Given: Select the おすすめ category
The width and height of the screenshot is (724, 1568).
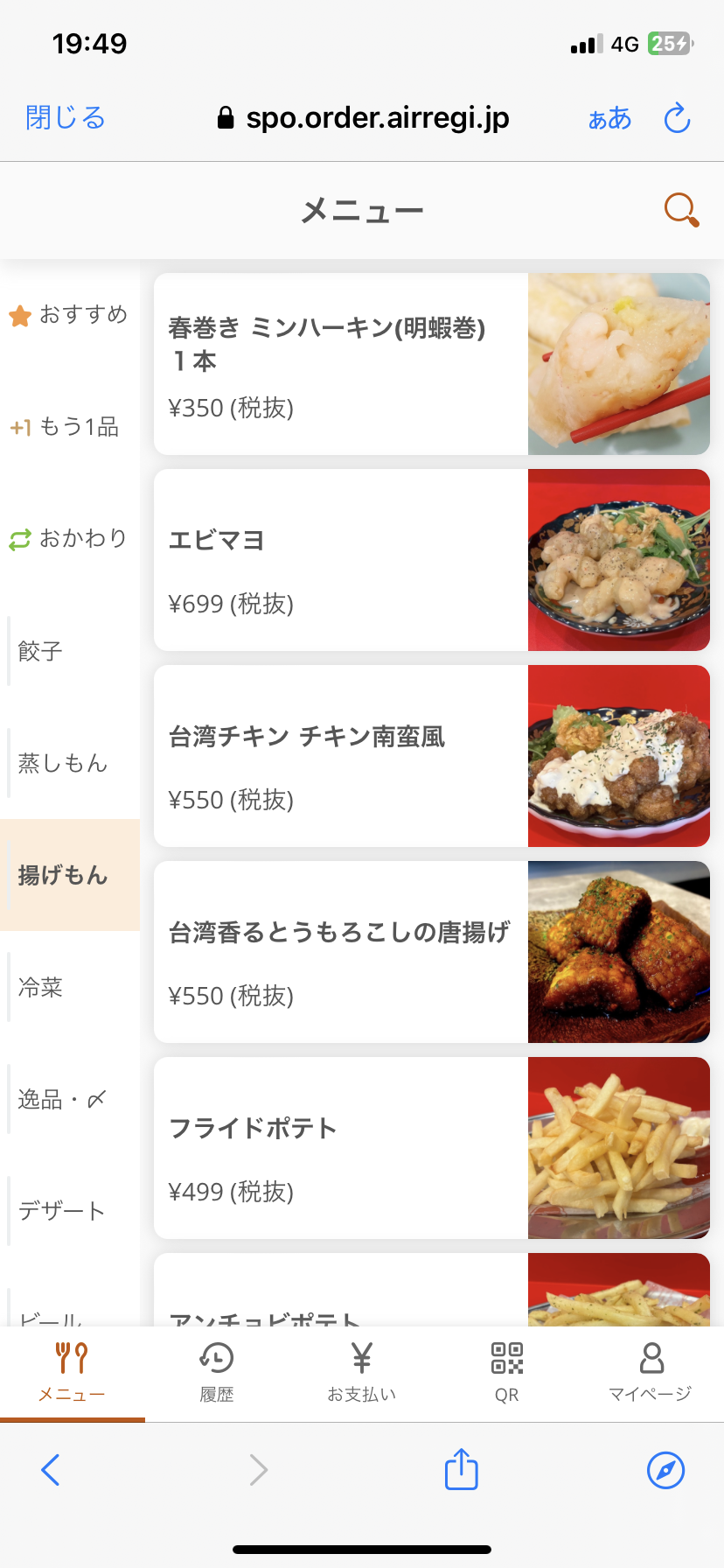Looking at the screenshot, I should [70, 315].
